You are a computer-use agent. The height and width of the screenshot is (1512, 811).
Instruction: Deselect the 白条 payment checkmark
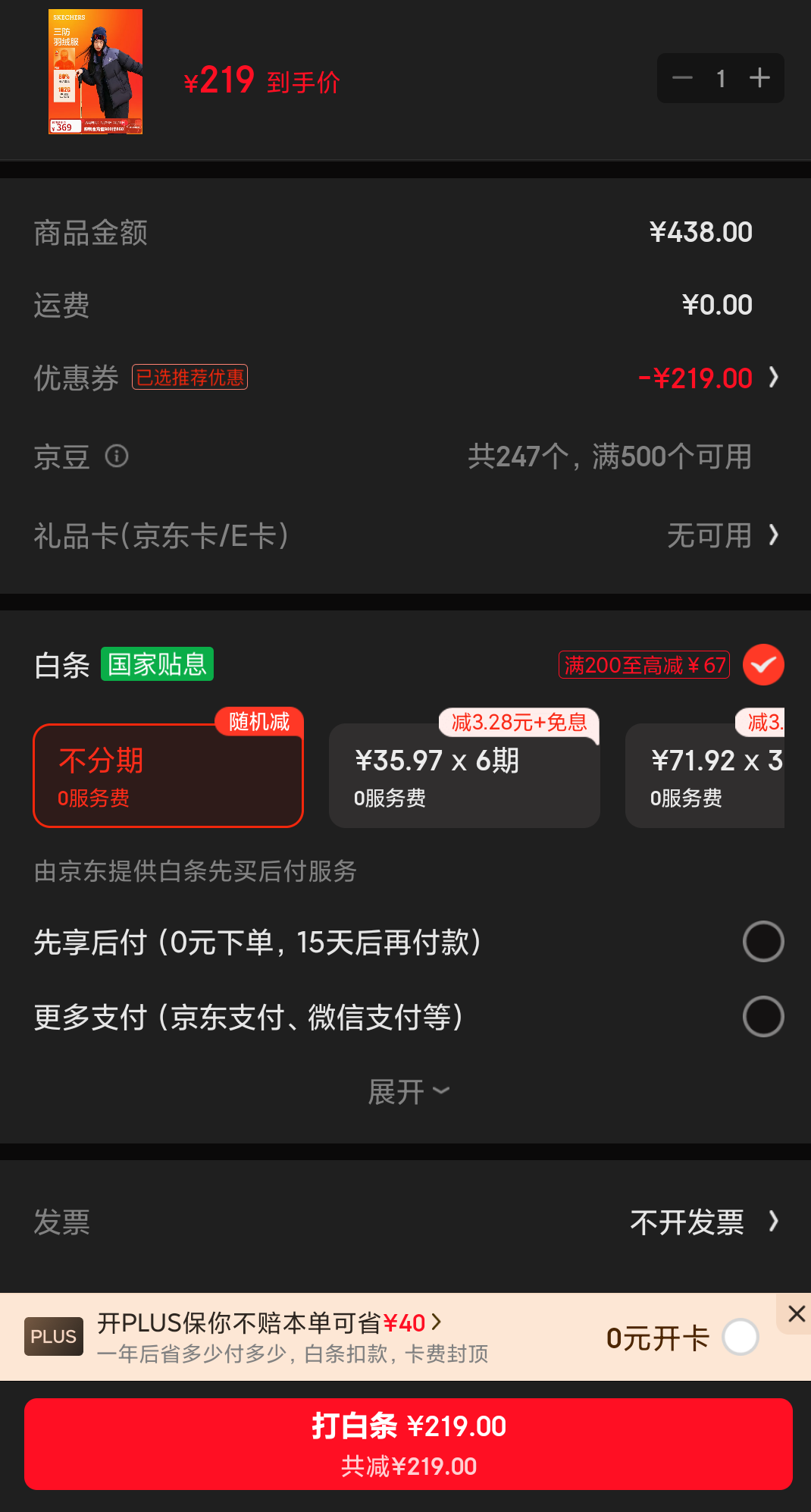click(x=763, y=665)
